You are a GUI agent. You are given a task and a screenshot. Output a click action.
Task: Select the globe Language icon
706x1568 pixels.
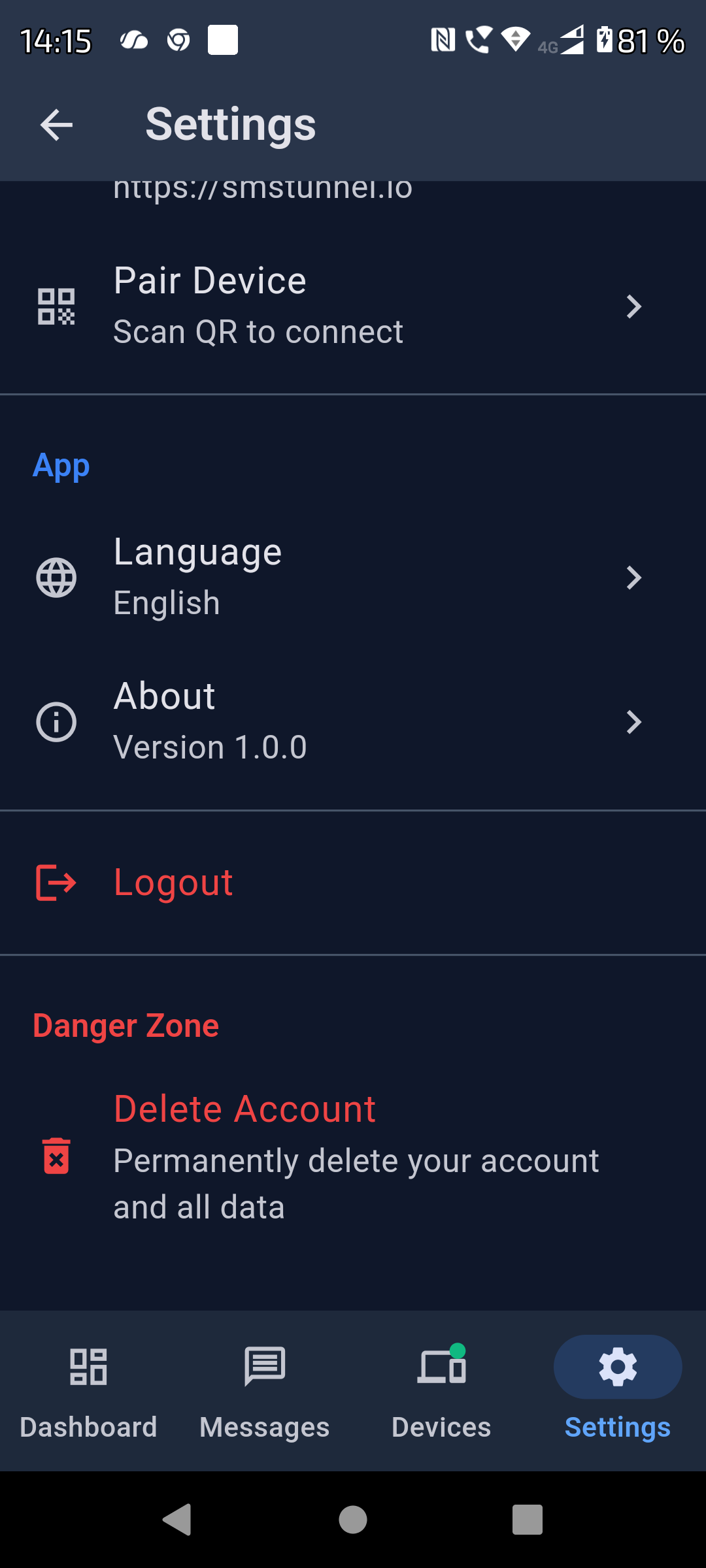[56, 577]
